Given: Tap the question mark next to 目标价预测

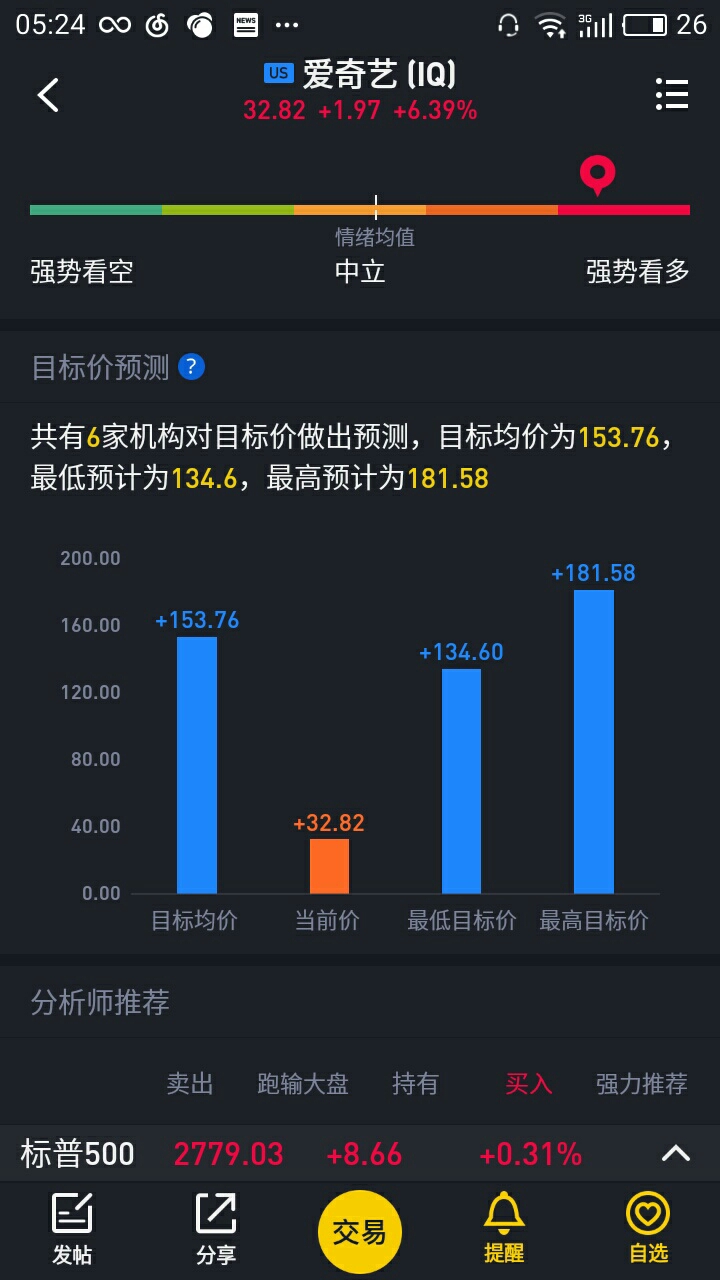Looking at the screenshot, I should (x=191, y=367).
